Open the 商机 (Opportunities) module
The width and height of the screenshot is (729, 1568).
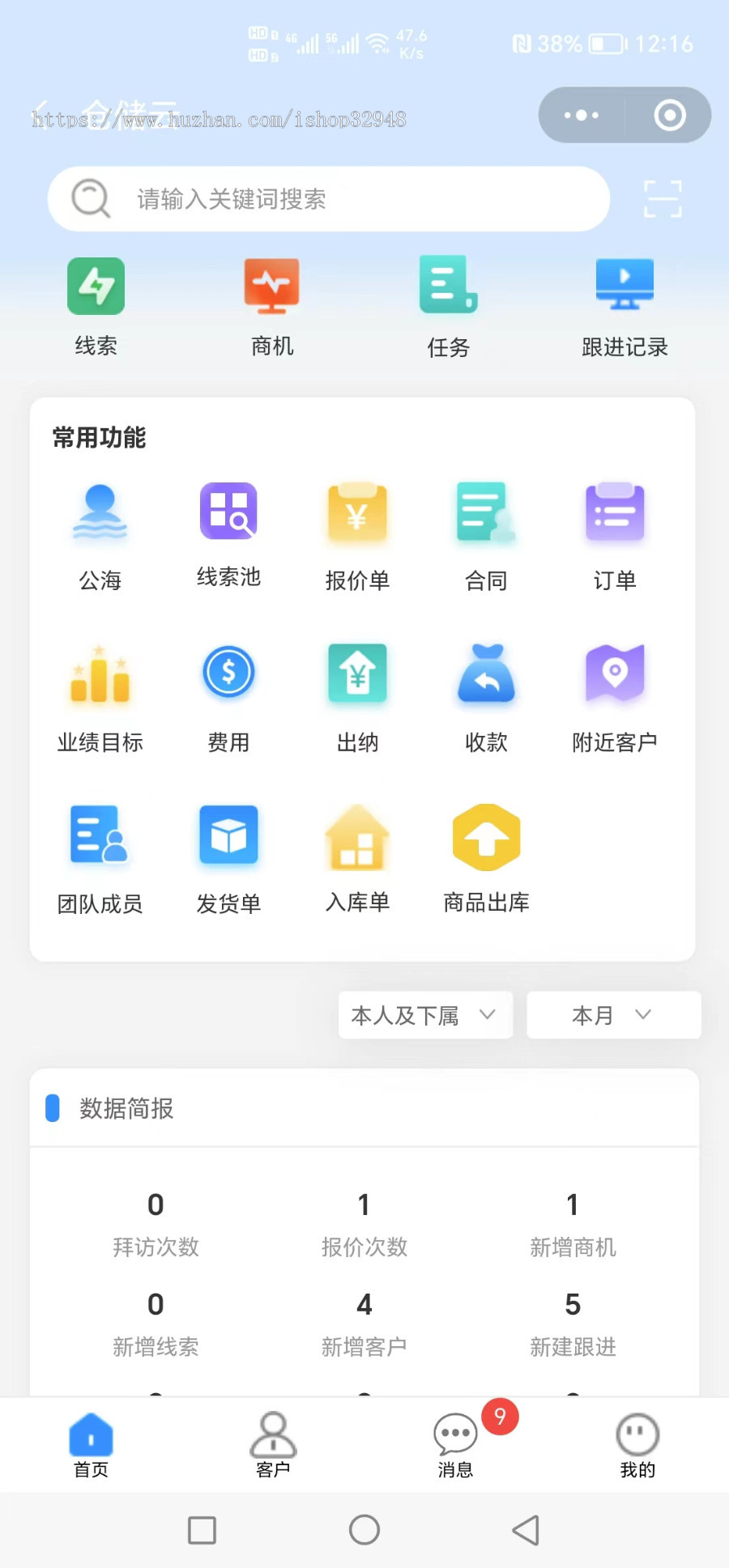pos(271,304)
